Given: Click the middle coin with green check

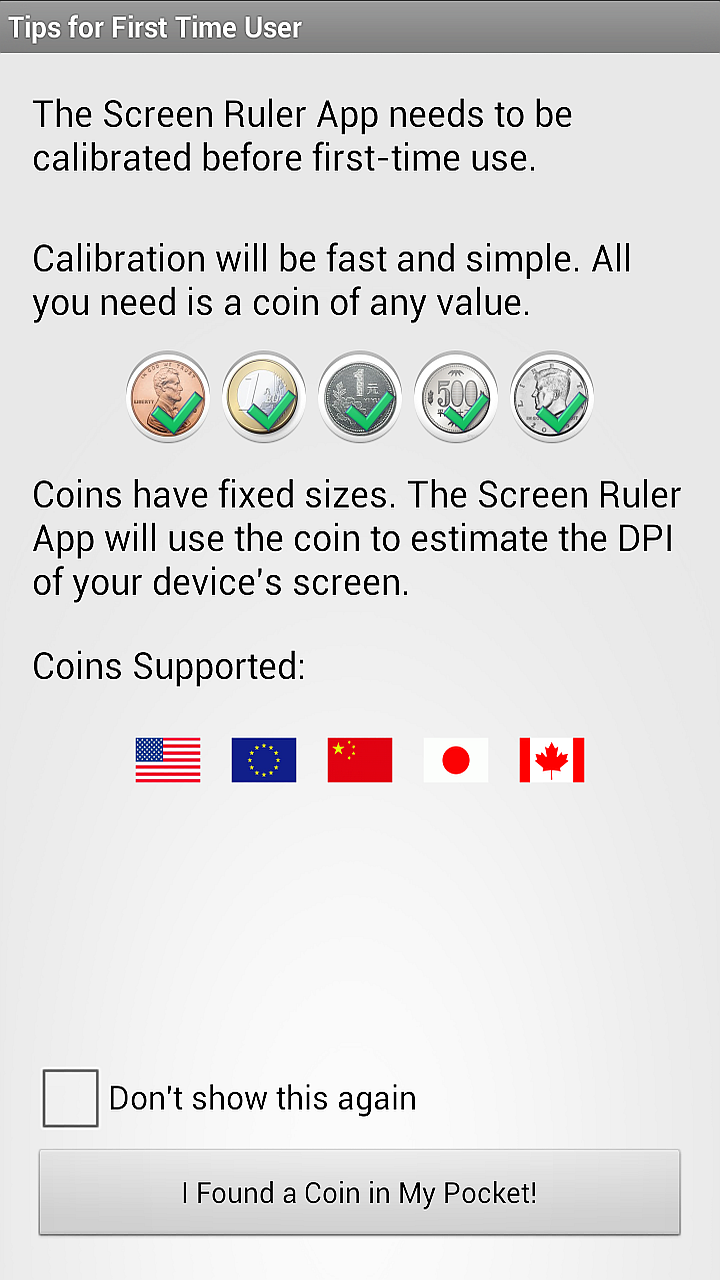Looking at the screenshot, I should 360,396.
